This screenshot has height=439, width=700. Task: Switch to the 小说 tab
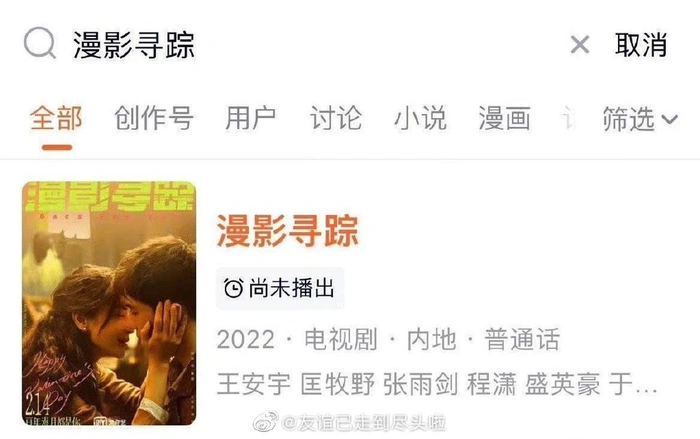point(420,119)
